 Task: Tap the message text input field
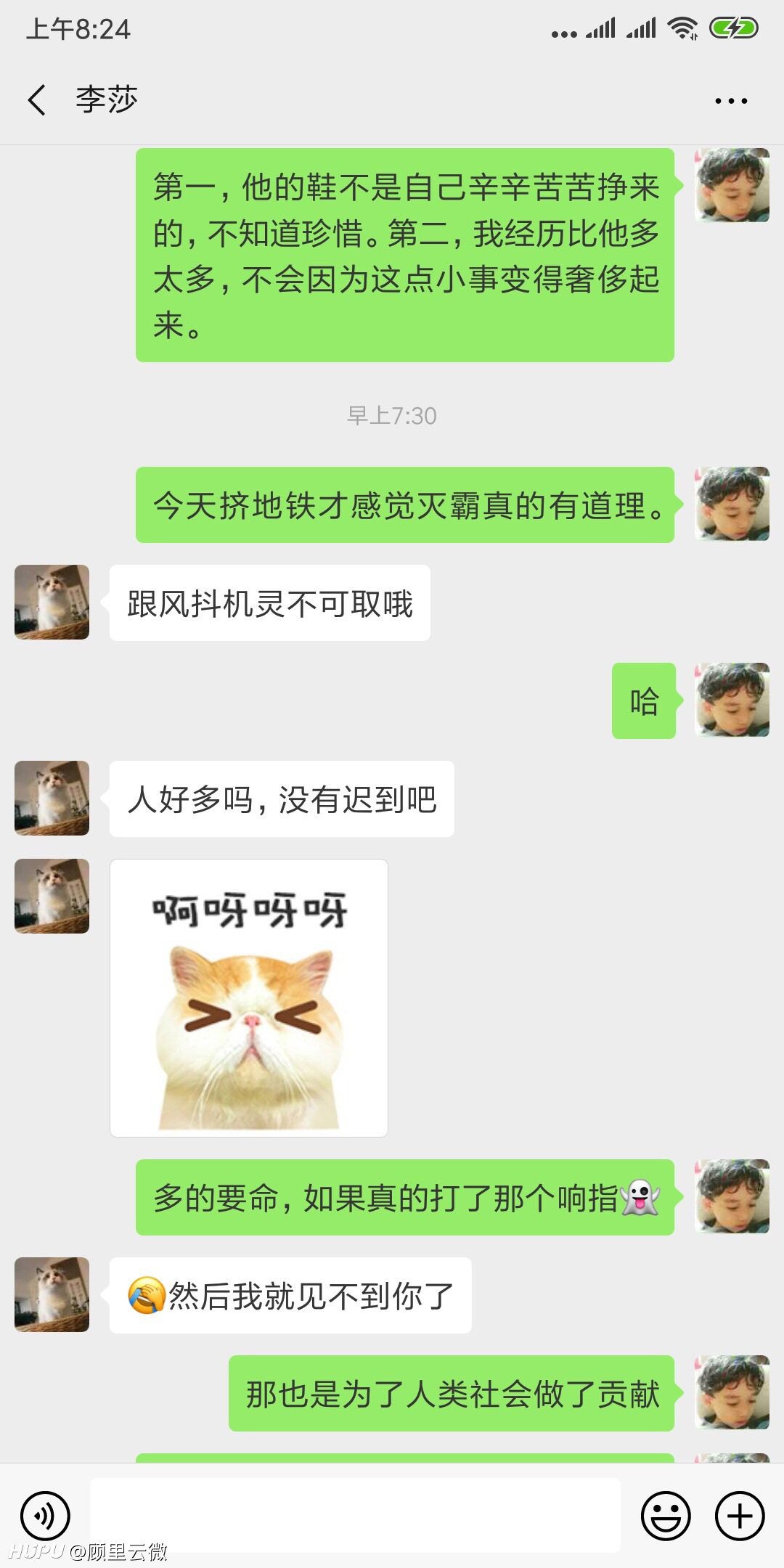(x=355, y=1514)
